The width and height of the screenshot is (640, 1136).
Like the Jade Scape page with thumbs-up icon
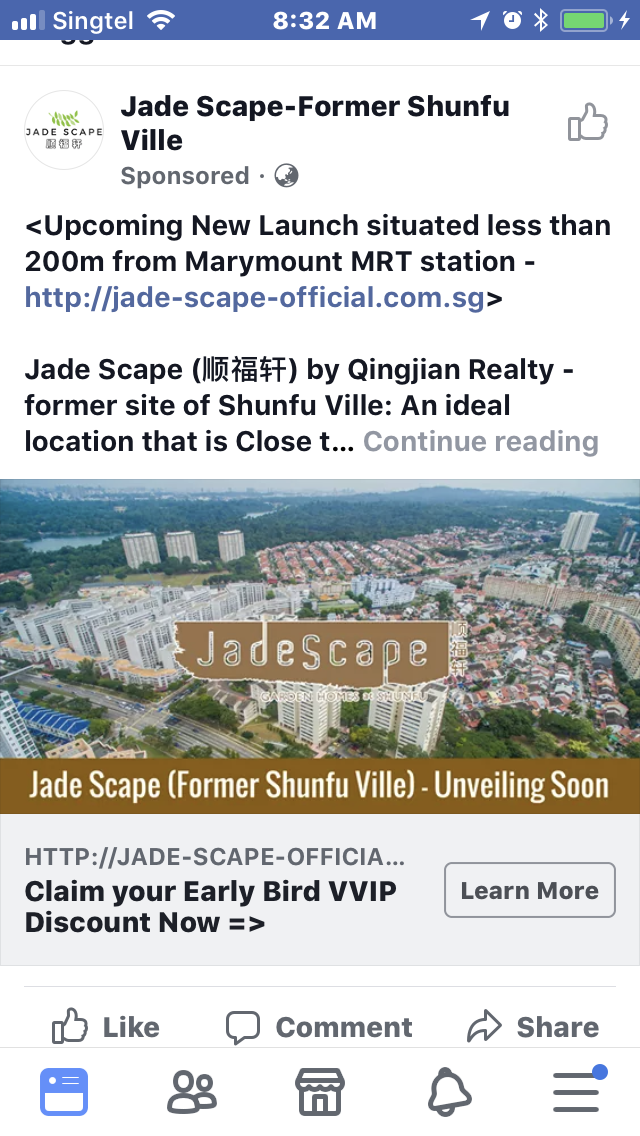pyautogui.click(x=588, y=122)
